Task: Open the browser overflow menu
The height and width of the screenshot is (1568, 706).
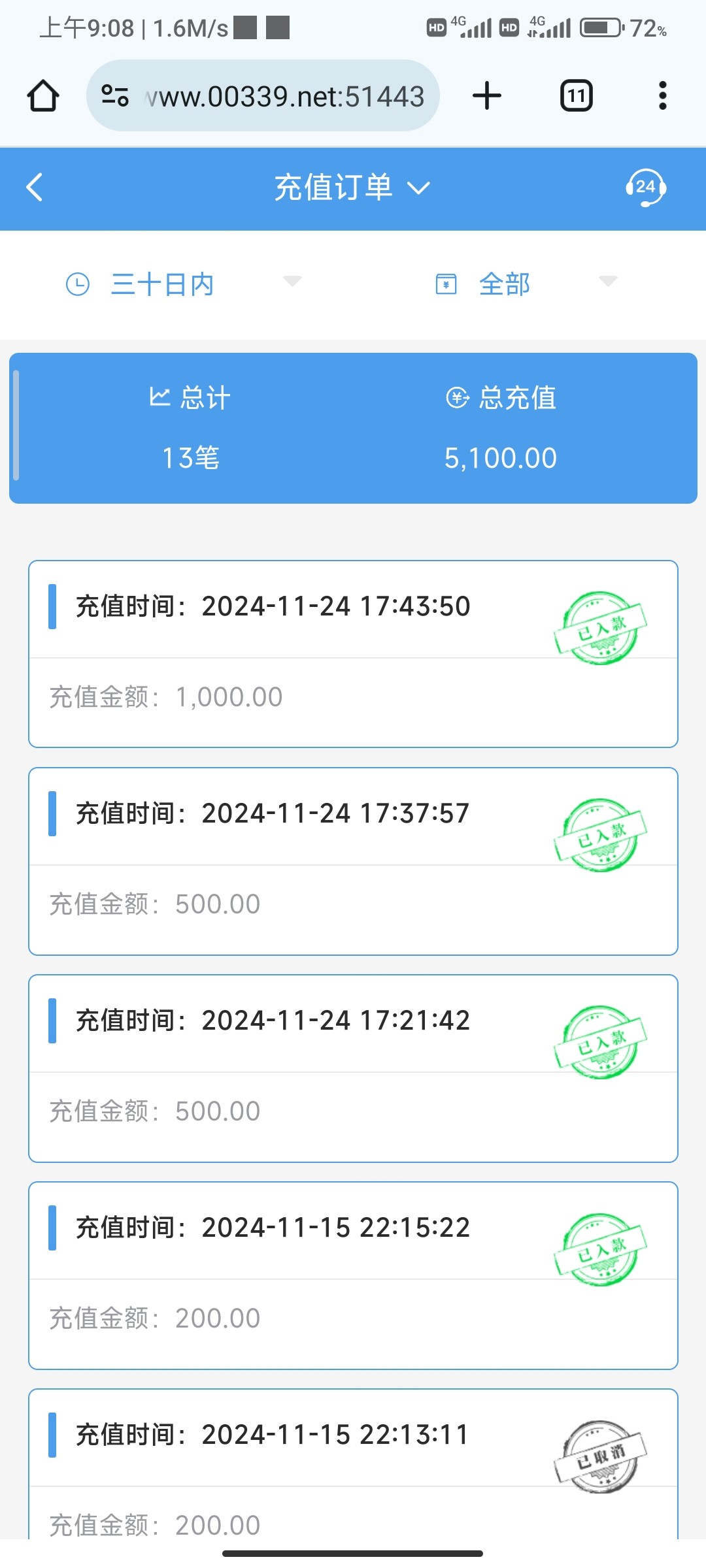Action: point(662,96)
